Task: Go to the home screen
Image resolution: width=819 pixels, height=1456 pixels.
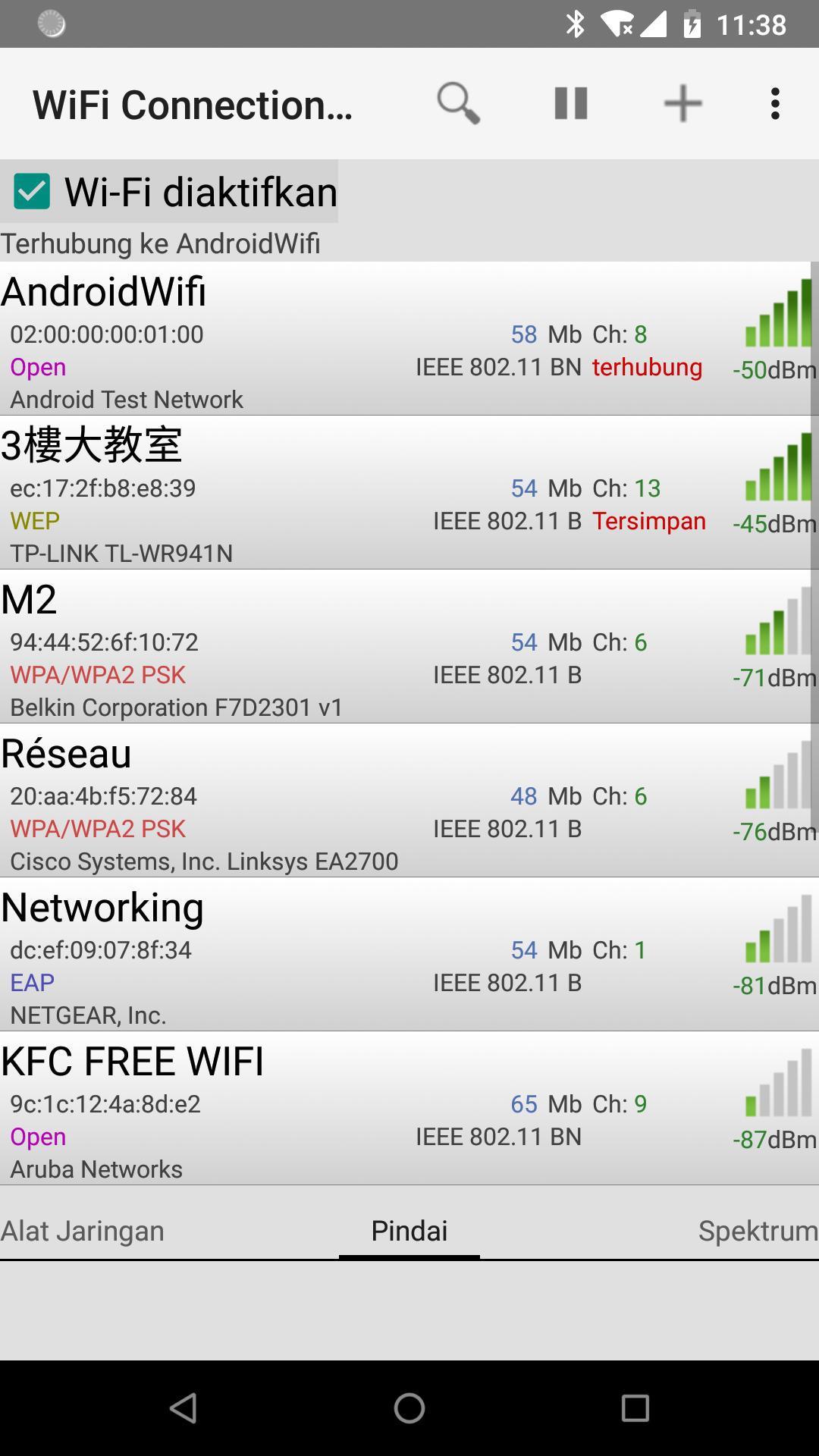Action: tap(409, 1408)
